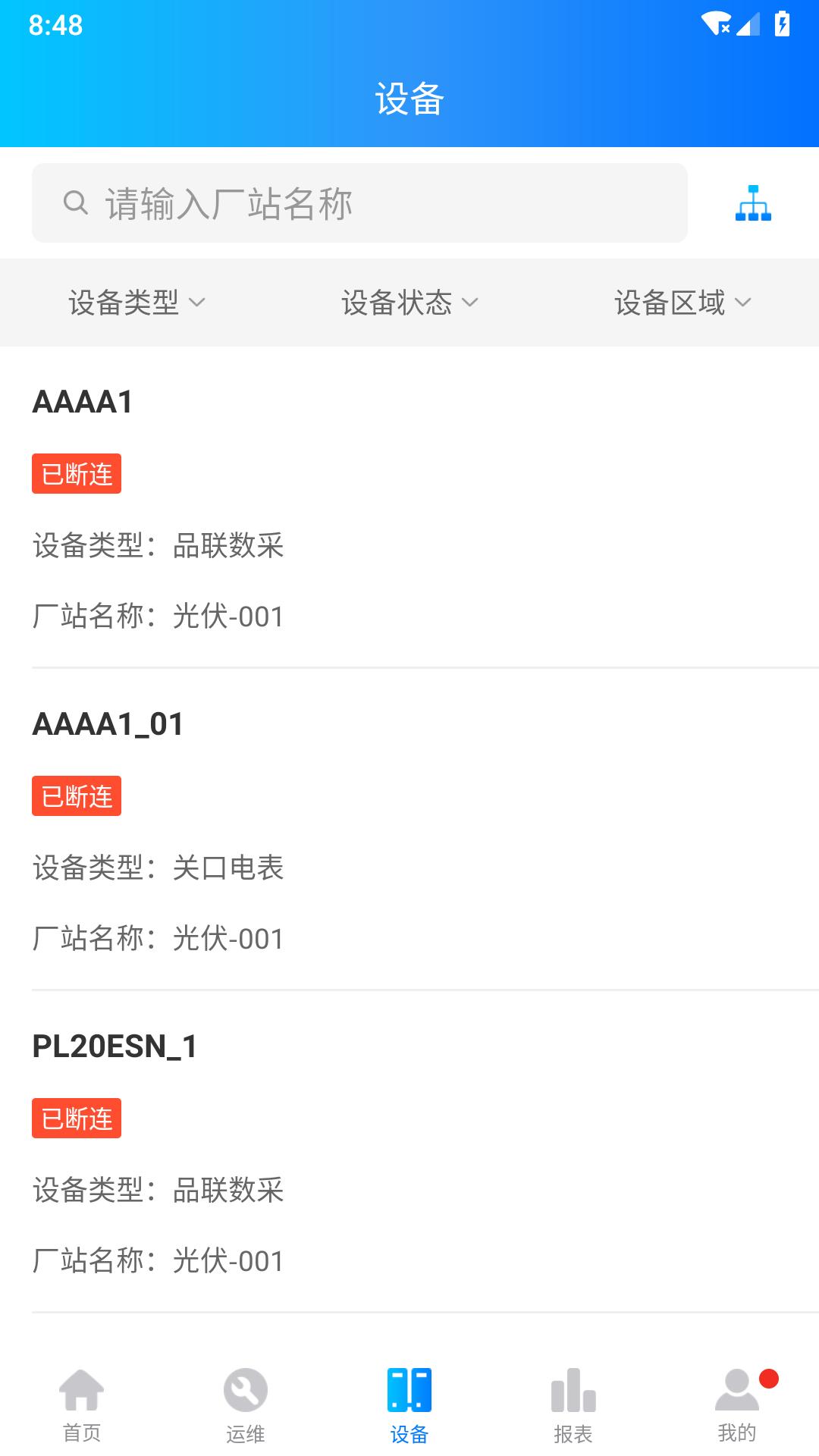Tap the 已断连 status tag under AAAA1
The image size is (819, 1456).
pyautogui.click(x=77, y=474)
